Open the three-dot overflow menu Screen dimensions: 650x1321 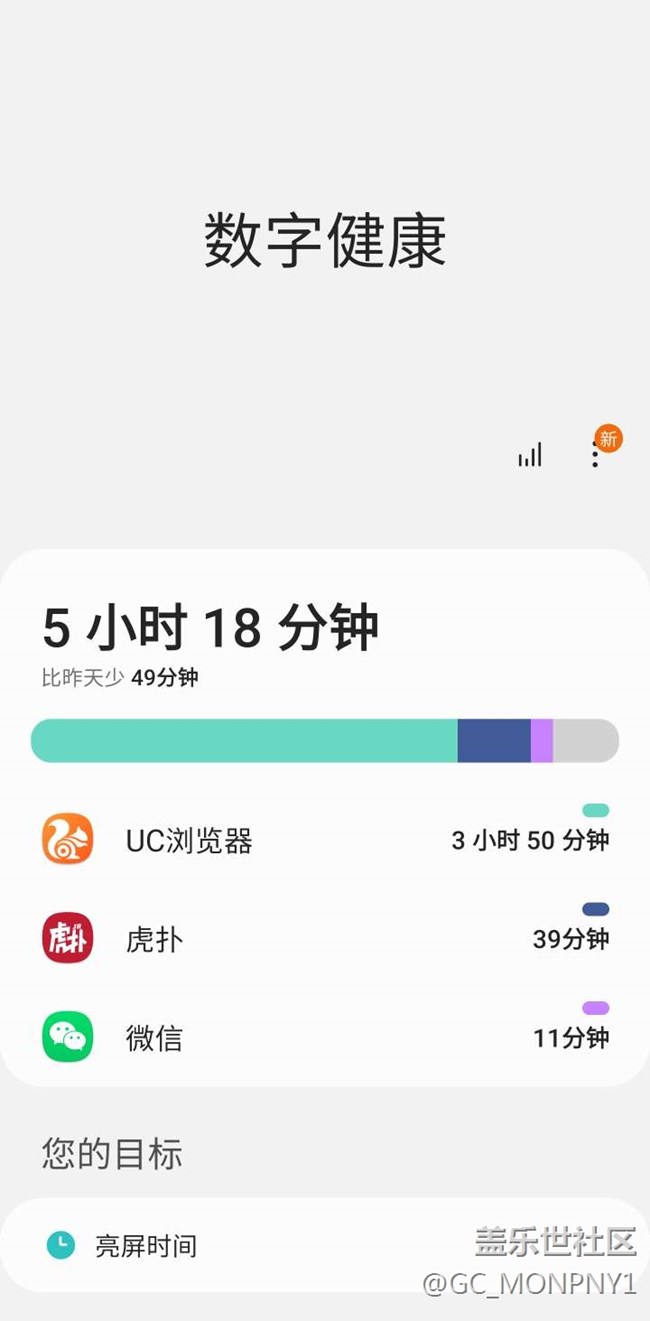(x=595, y=455)
